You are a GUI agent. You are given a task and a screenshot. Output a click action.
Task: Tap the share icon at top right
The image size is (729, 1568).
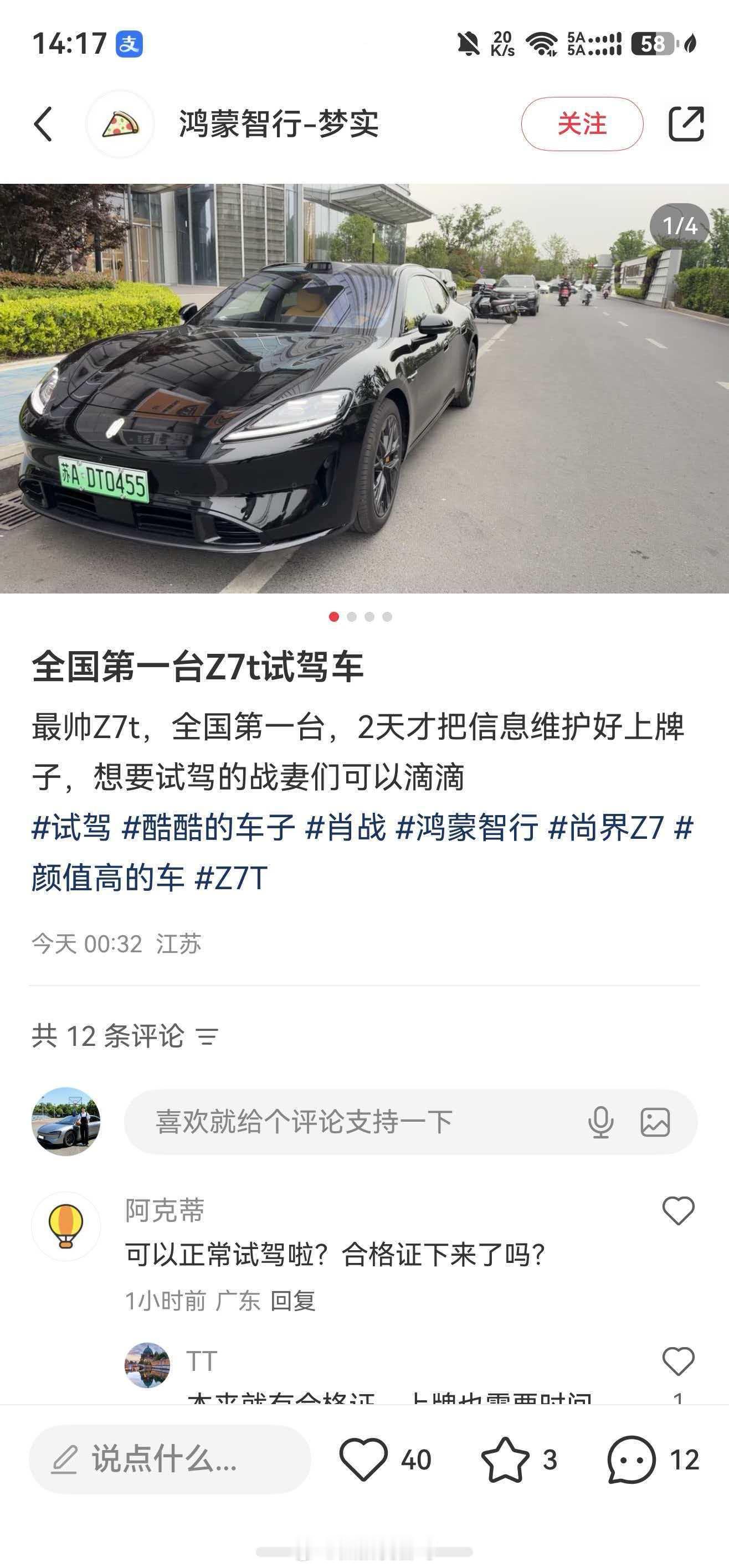tap(687, 123)
